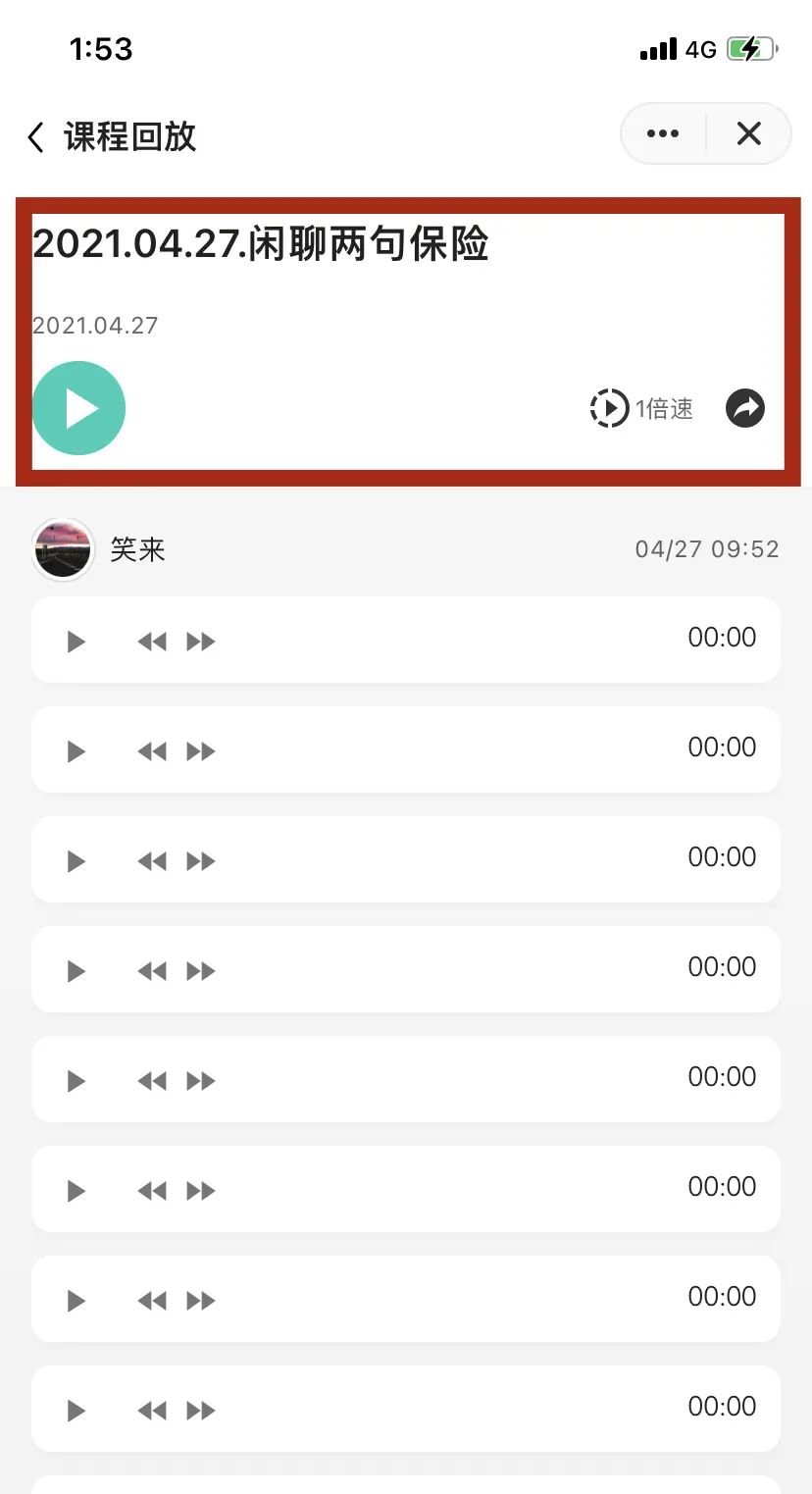Go back from 课程回放 page

tap(36, 137)
